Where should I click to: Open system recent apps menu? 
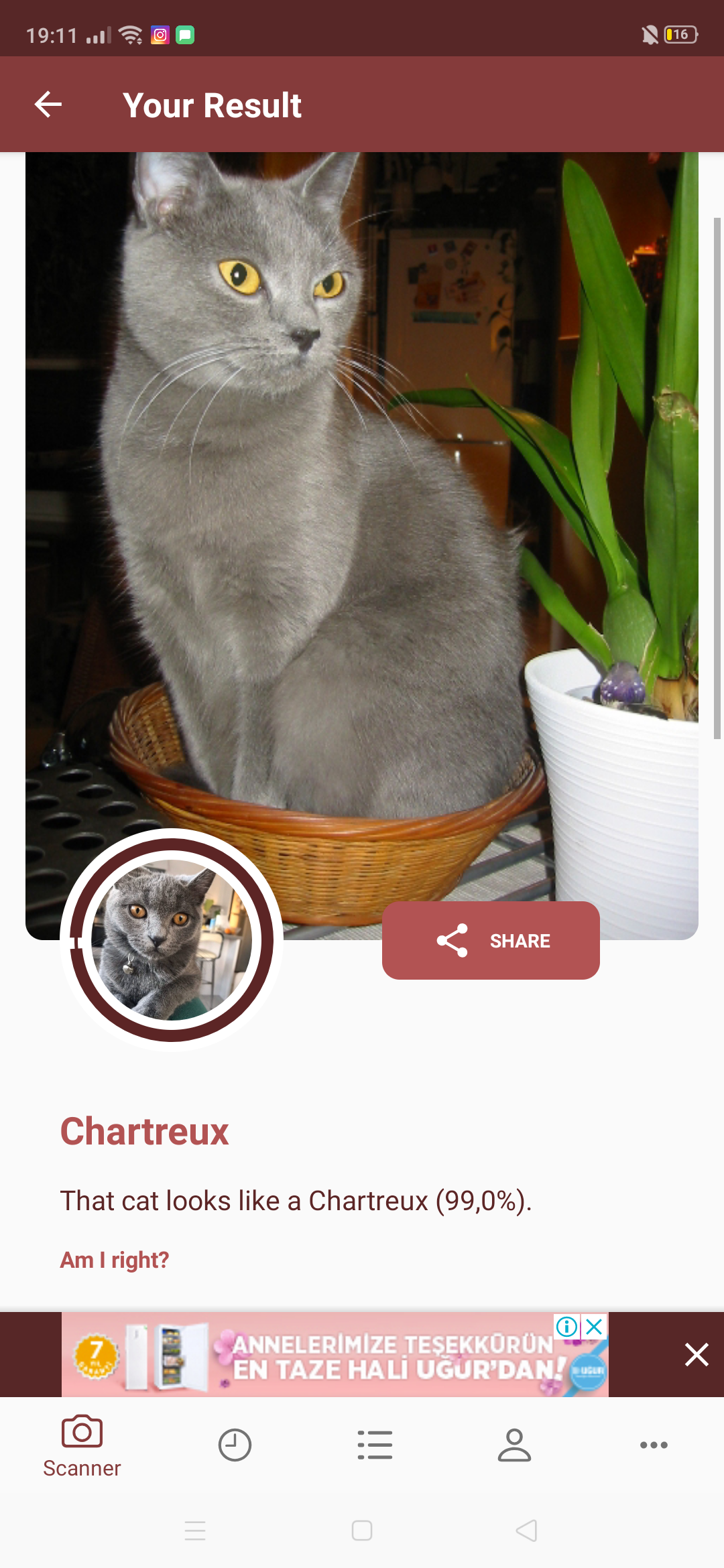(x=195, y=1530)
